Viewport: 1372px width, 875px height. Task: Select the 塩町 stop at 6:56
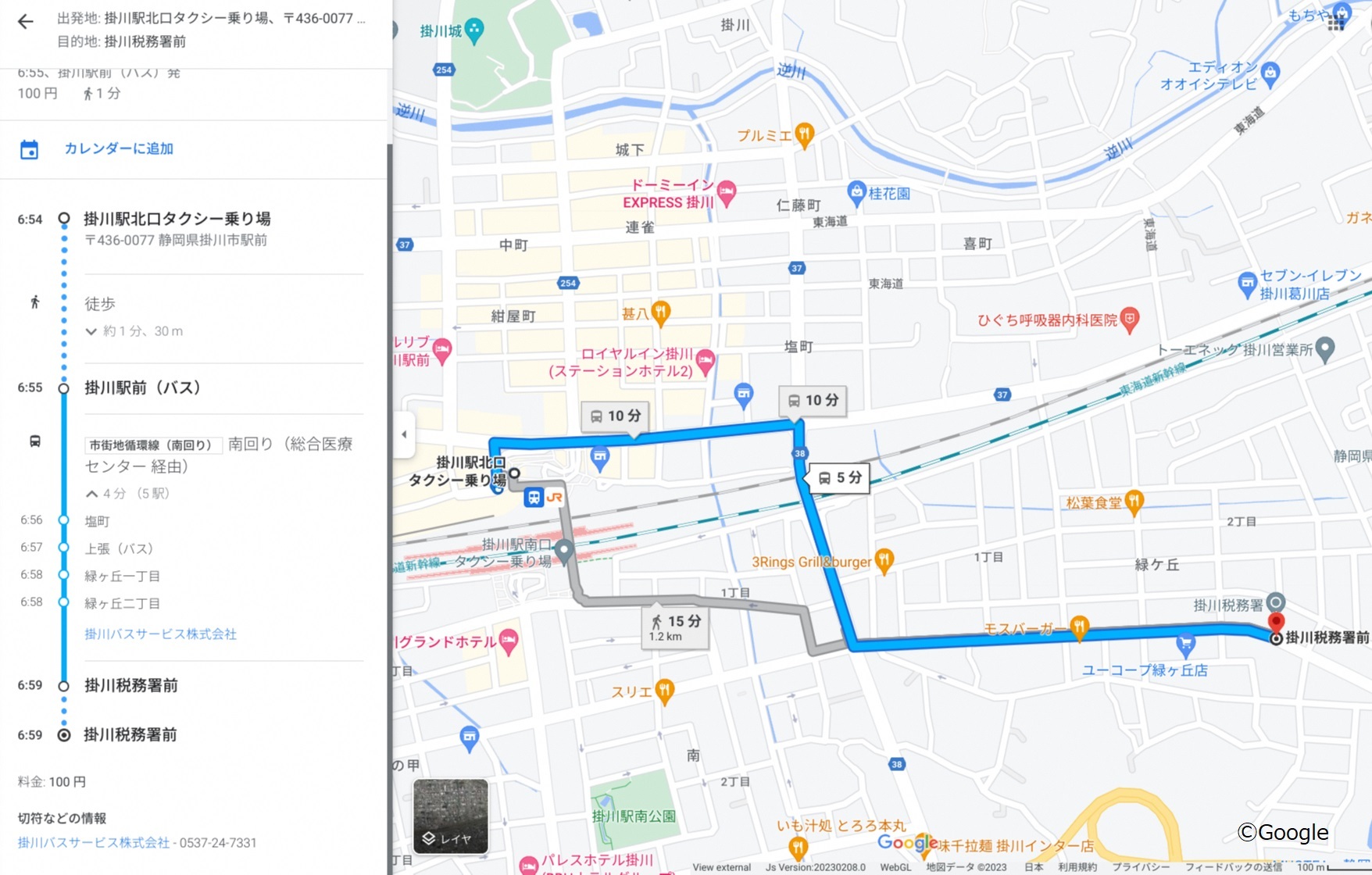click(98, 521)
